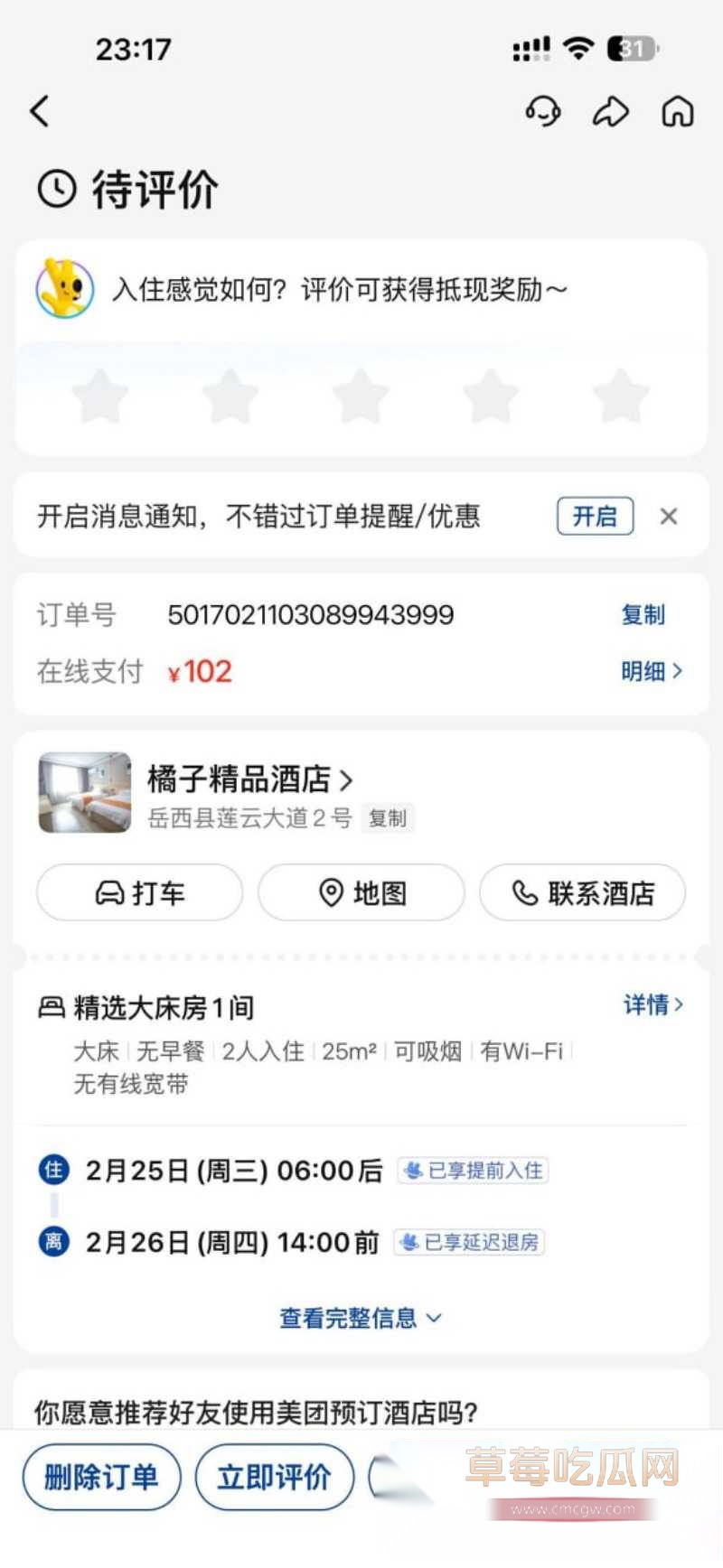Tap 联系酒店 to call the hotel

(582, 893)
